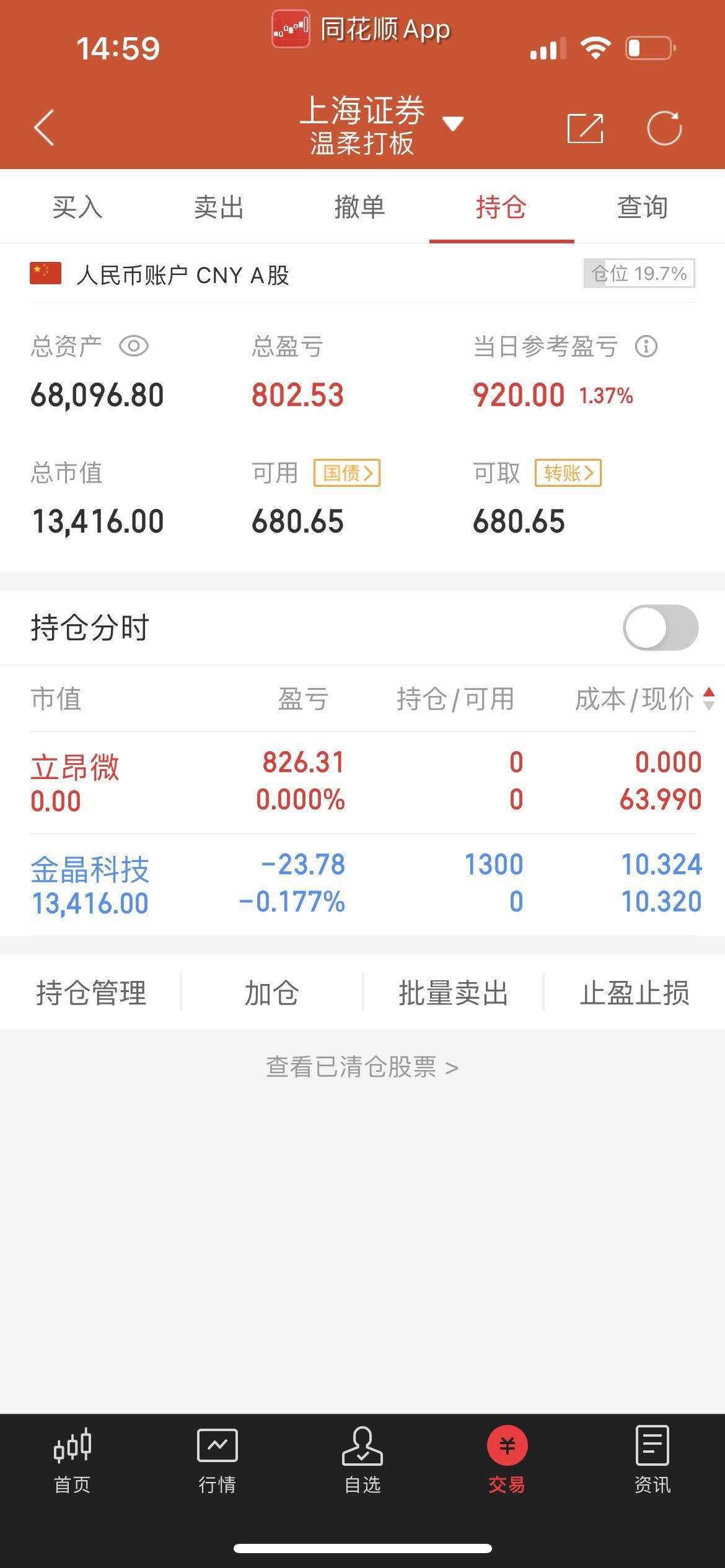Open the 上海证券 account dropdown

click(x=380, y=124)
